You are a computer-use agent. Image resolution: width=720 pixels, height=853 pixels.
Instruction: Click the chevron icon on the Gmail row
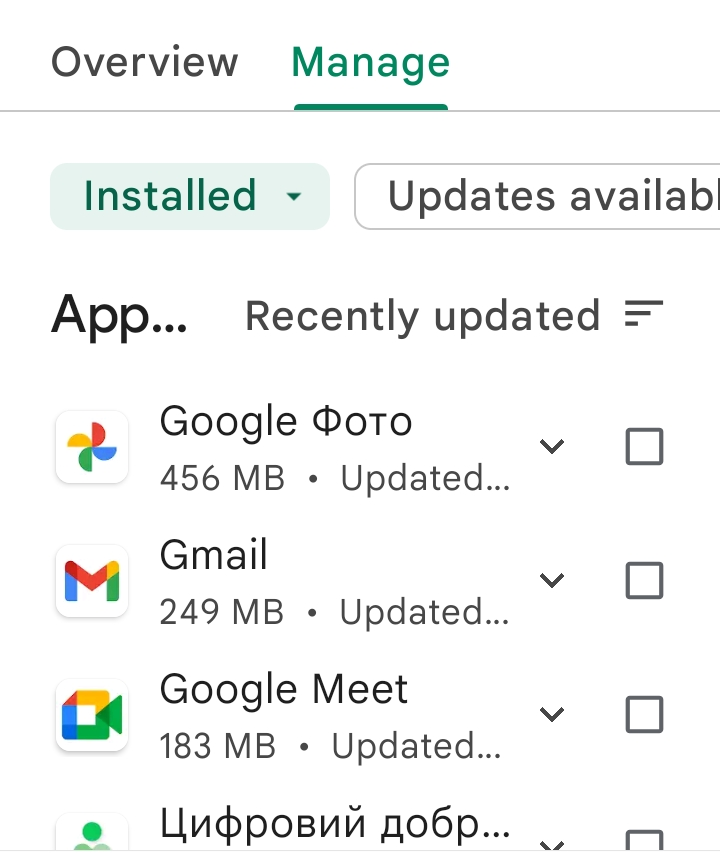click(x=552, y=581)
